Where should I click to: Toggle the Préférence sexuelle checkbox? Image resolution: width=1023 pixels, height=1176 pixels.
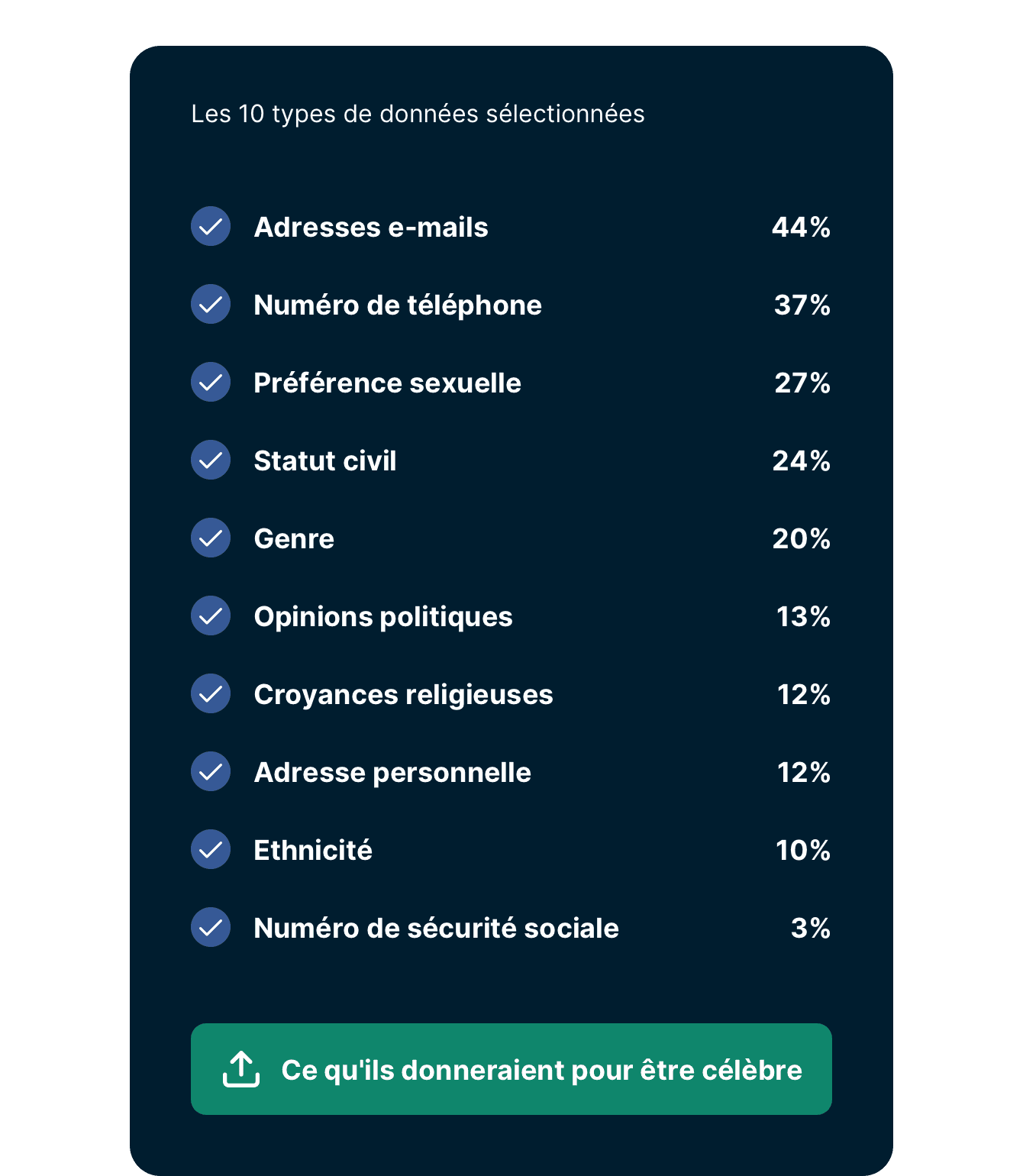(210, 382)
